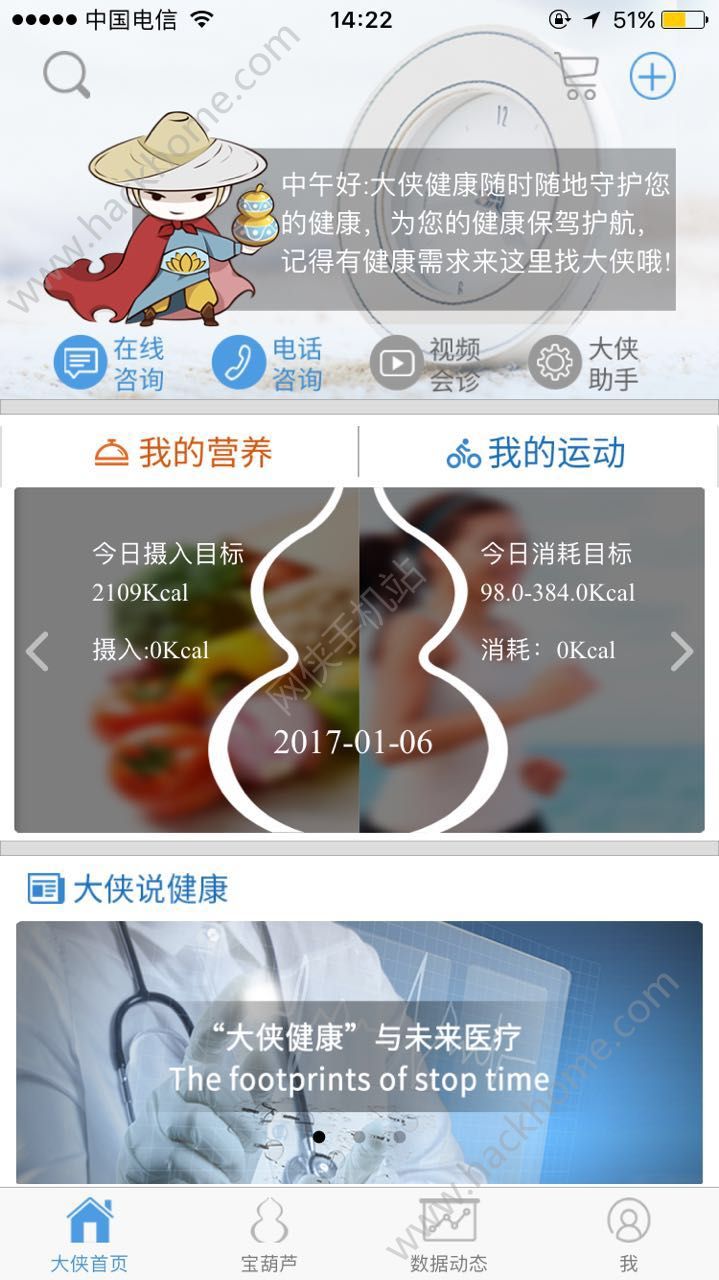Open 大侠助手 assistant settings
Viewport: 719px width, 1280px height.
pos(584,363)
